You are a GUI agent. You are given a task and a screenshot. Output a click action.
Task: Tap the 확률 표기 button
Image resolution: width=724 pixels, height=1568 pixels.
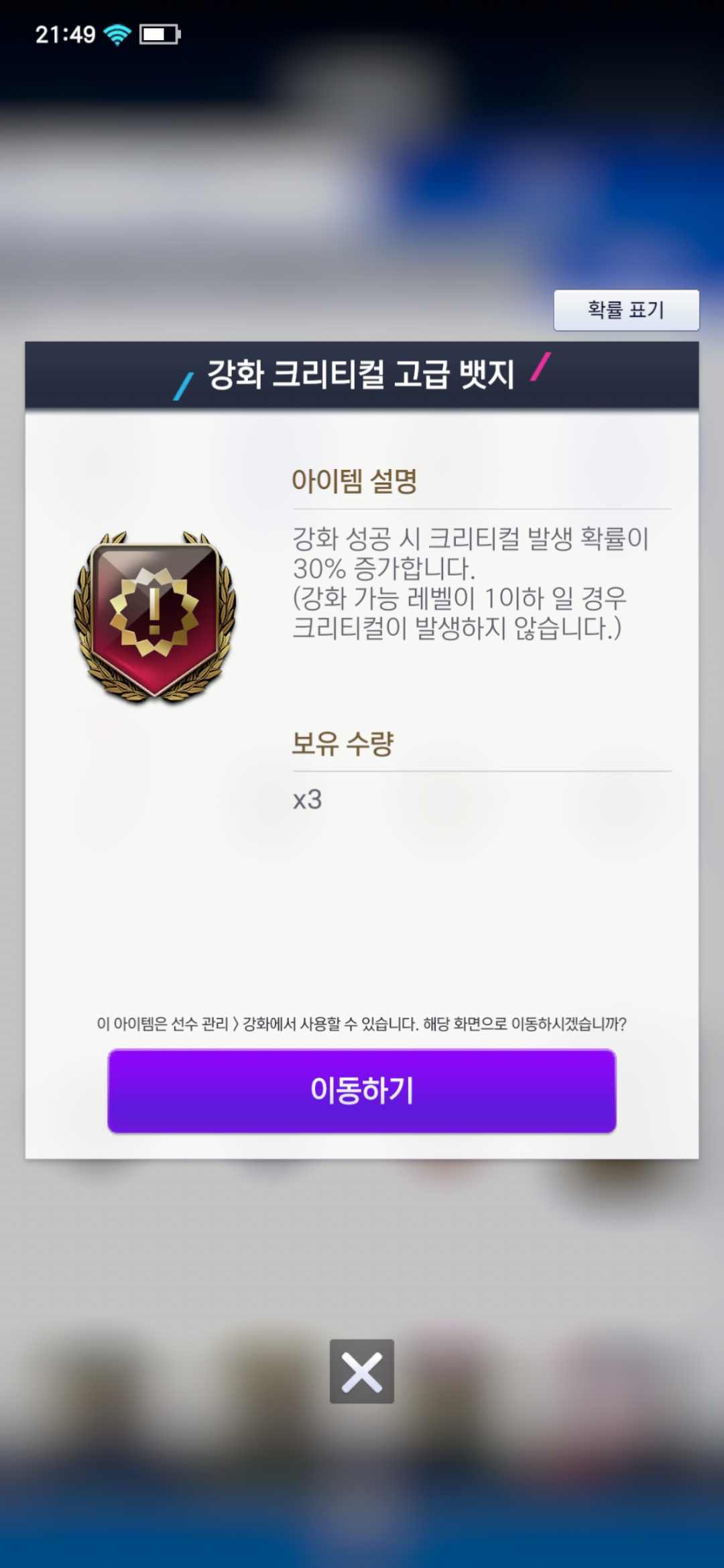coord(626,310)
